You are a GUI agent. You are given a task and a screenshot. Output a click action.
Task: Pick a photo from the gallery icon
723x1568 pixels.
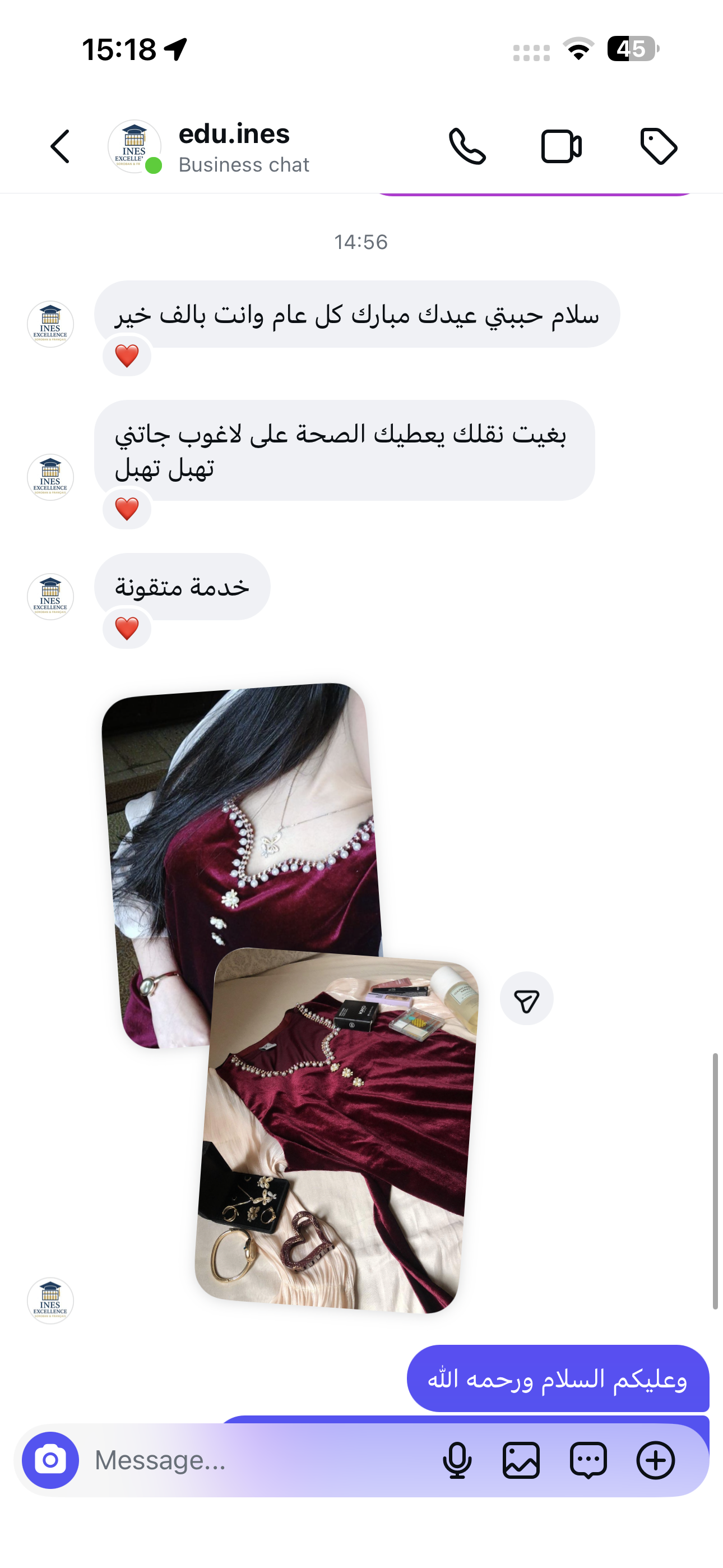(x=522, y=1460)
